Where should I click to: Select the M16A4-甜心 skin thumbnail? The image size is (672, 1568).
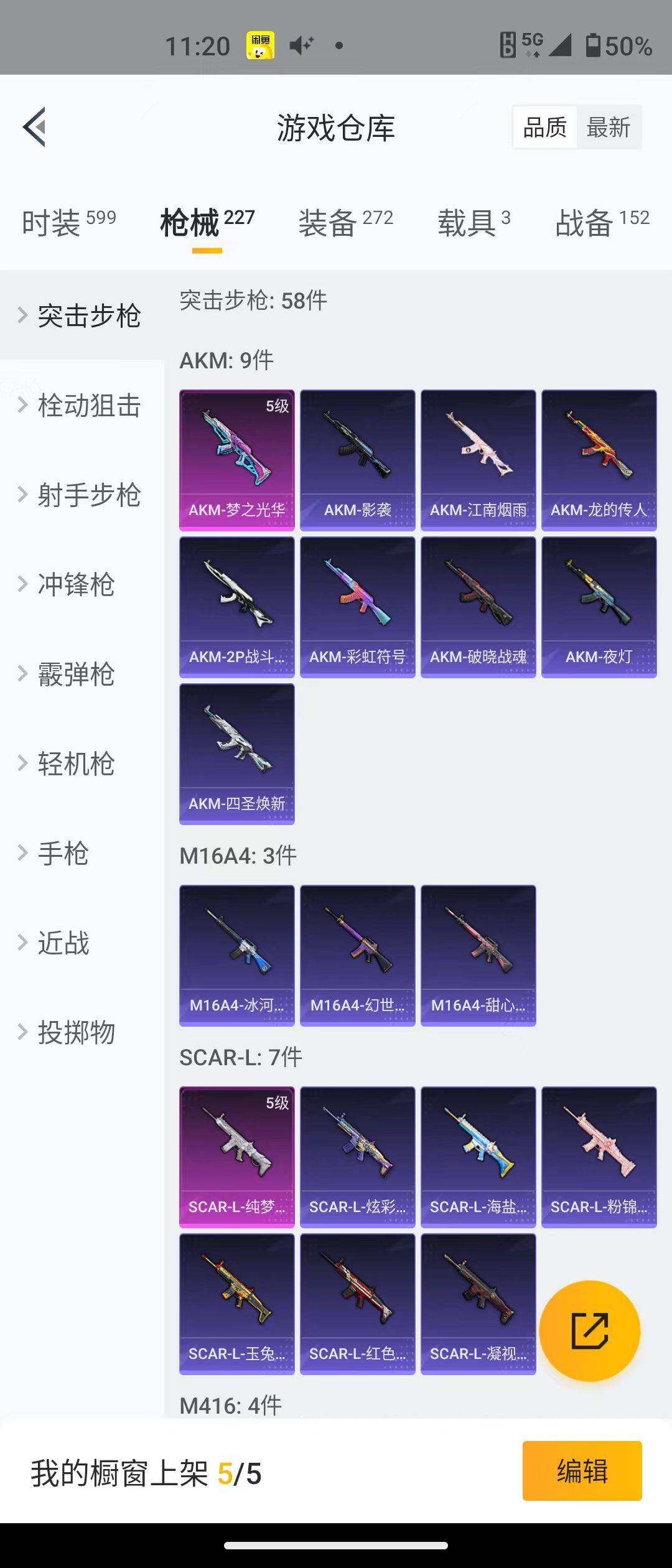478,955
